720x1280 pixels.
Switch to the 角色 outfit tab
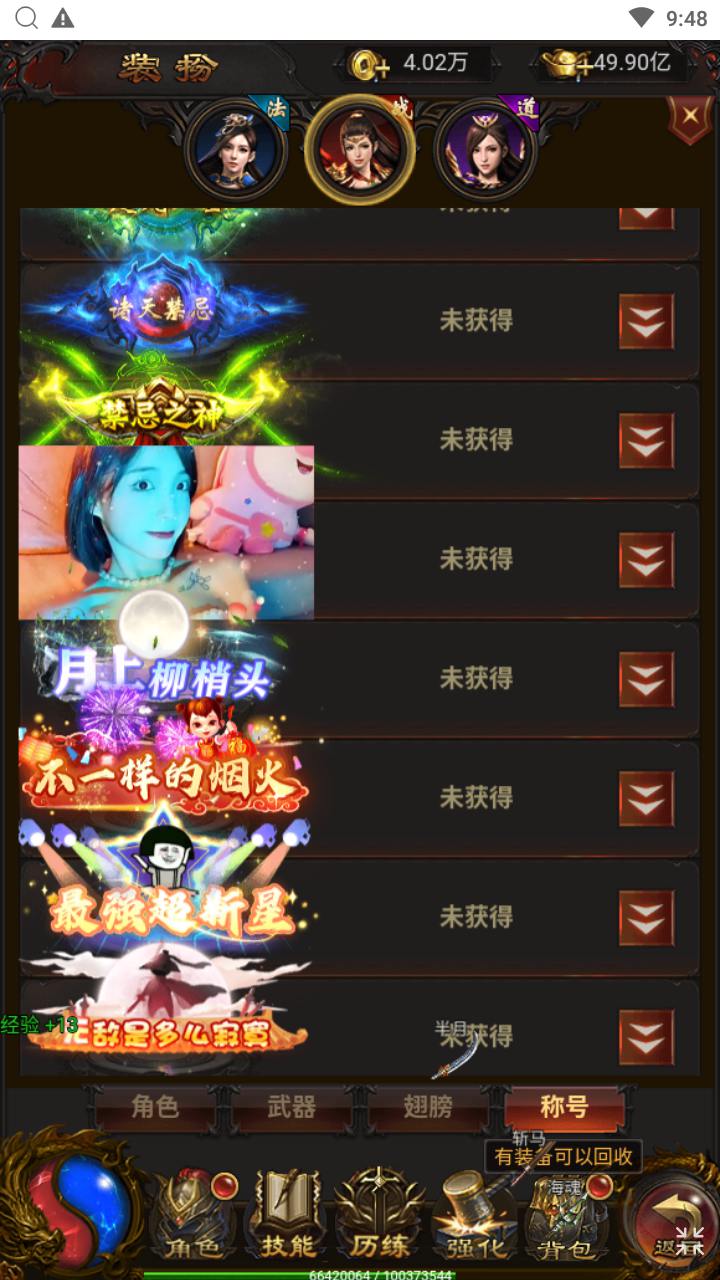(x=155, y=1107)
